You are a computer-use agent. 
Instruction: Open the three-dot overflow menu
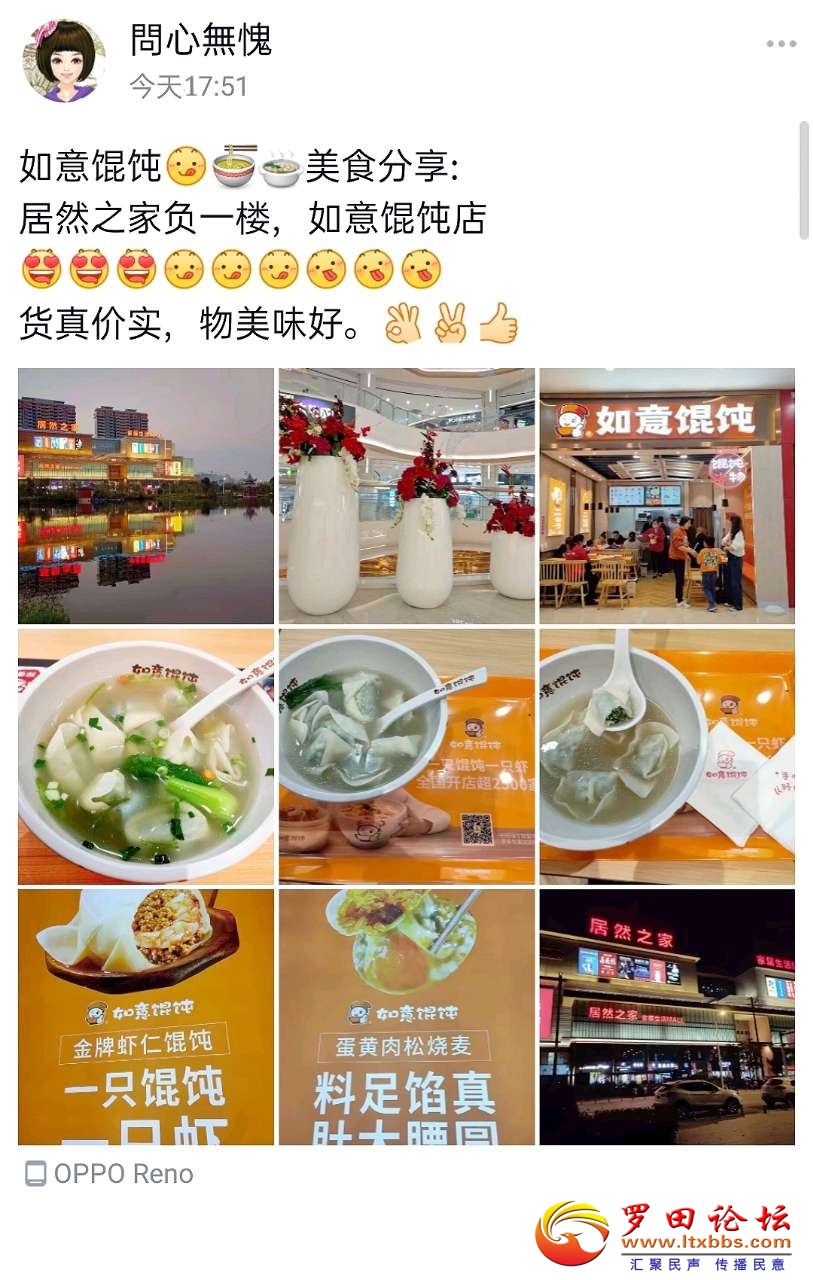tap(781, 44)
